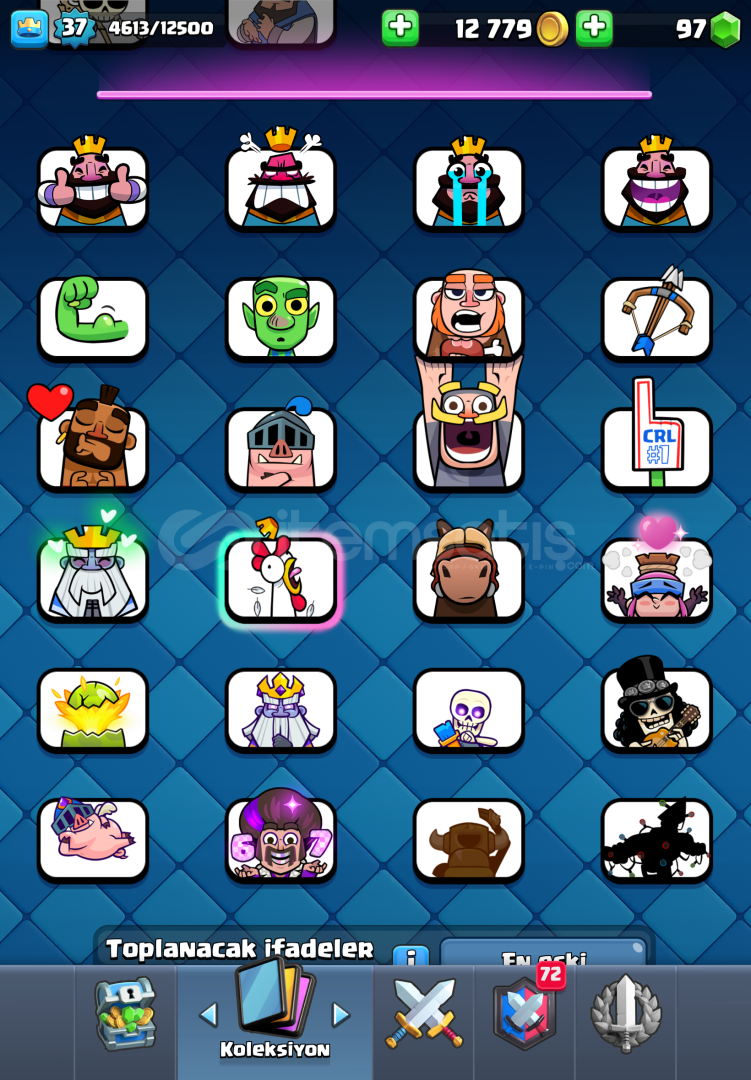Change sort order from En eski
This screenshot has height=1080, width=751.
543,956
